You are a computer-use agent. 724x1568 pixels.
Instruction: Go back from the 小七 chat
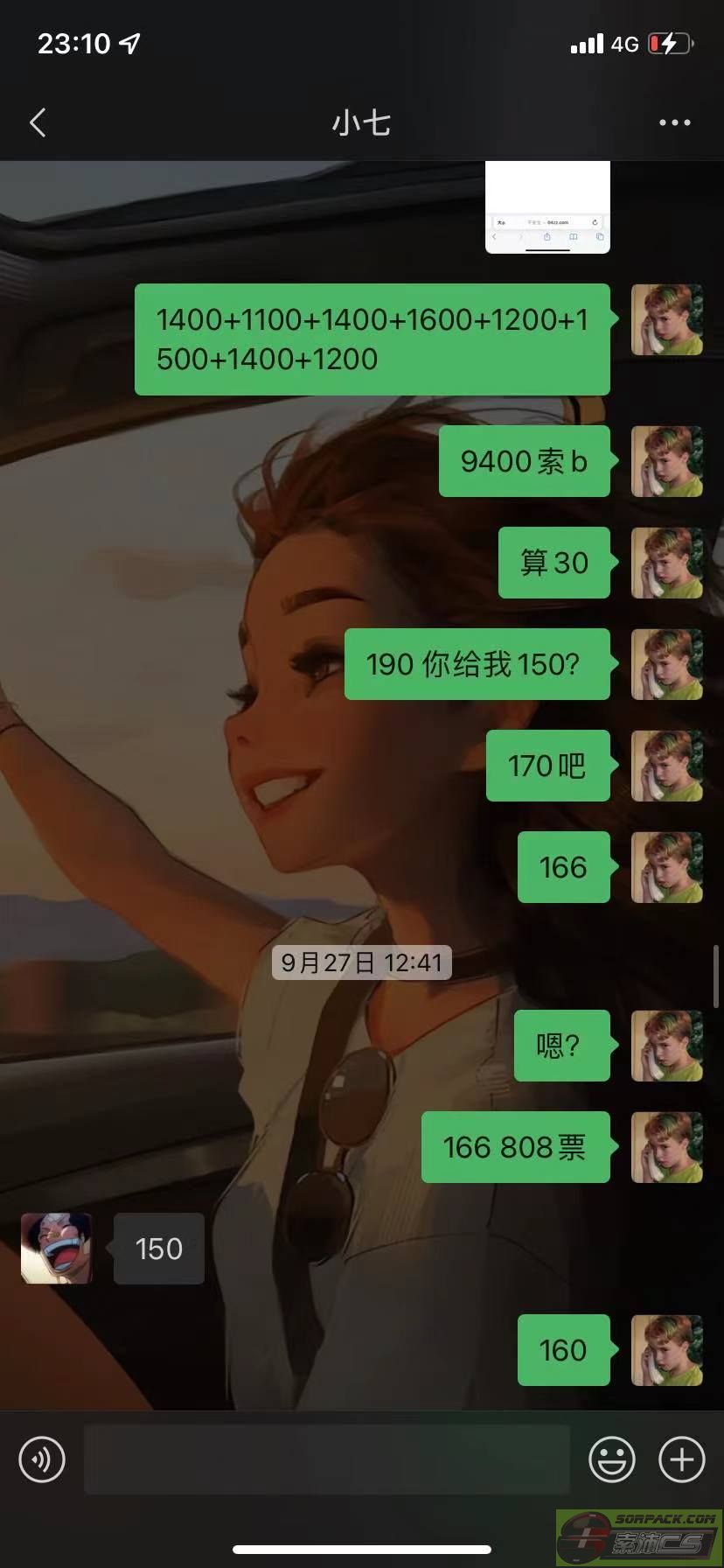click(x=38, y=123)
